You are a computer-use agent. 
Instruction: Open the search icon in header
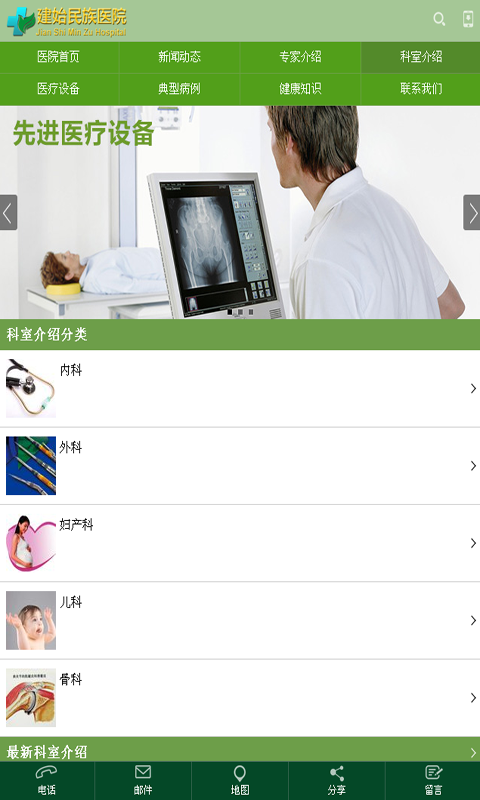coord(439,19)
